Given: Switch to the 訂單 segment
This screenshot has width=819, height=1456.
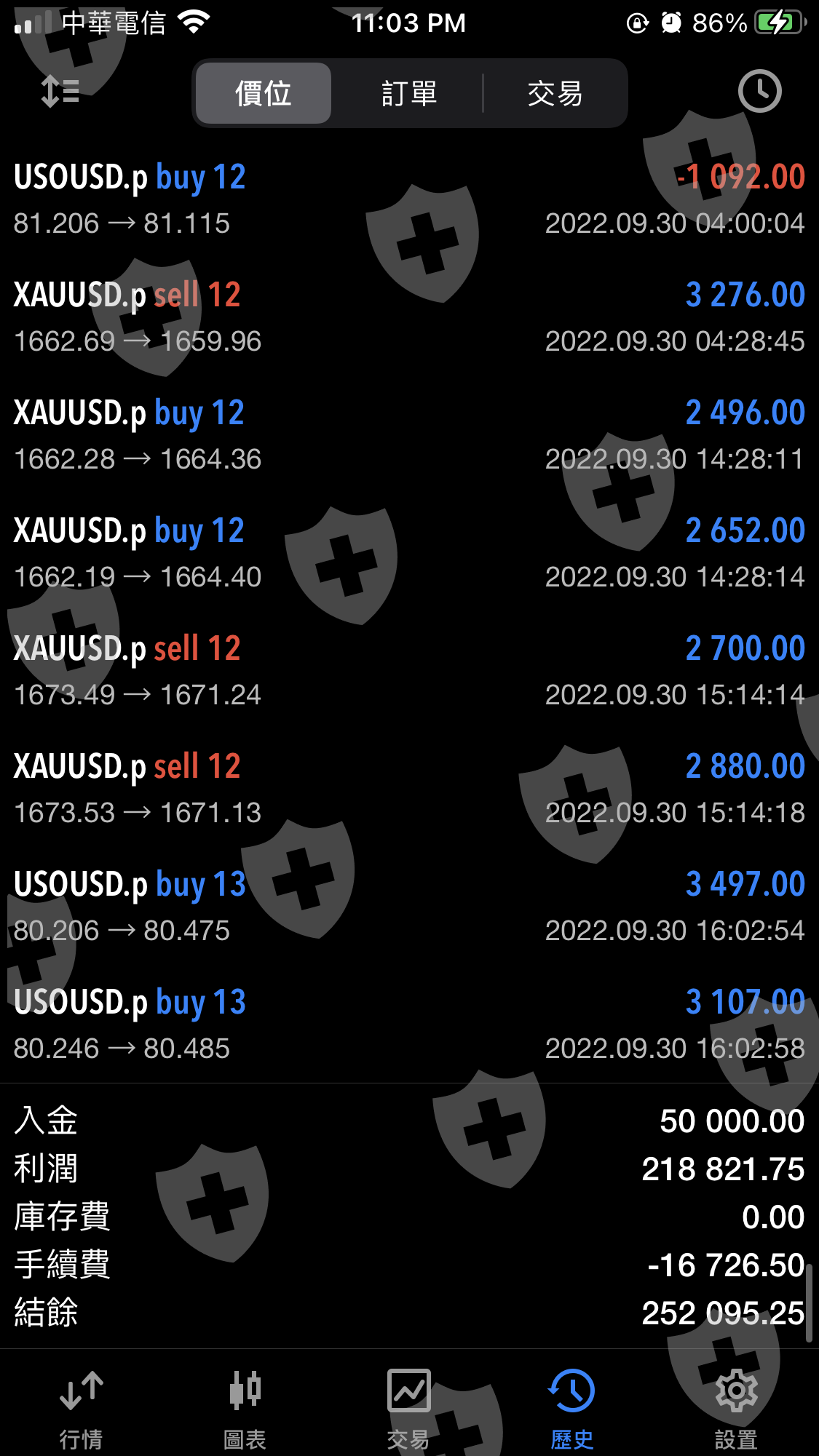Looking at the screenshot, I should tap(409, 93).
